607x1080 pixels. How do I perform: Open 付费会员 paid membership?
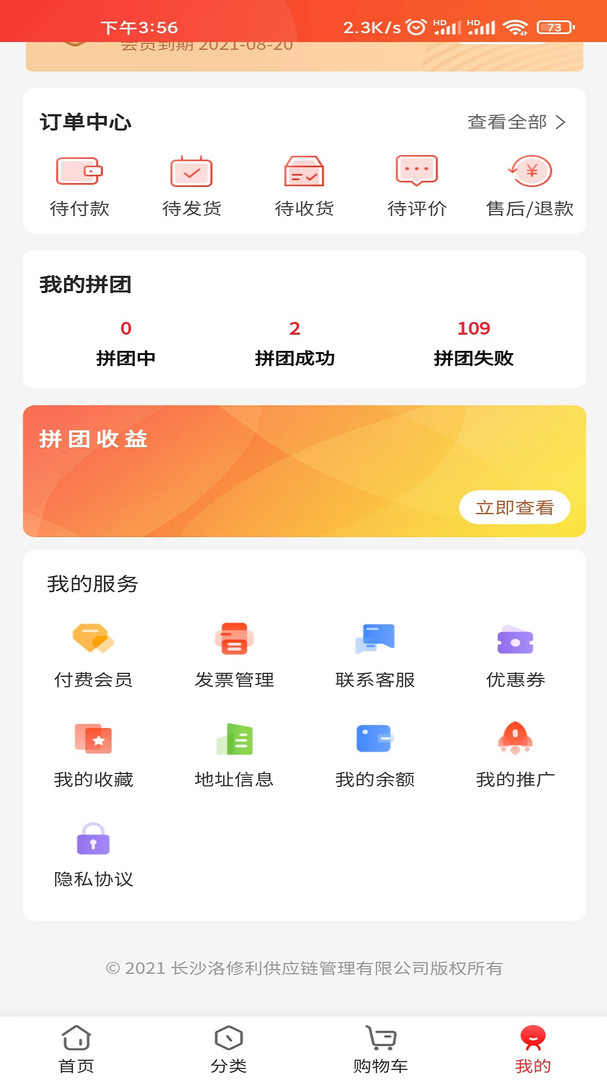click(x=93, y=655)
